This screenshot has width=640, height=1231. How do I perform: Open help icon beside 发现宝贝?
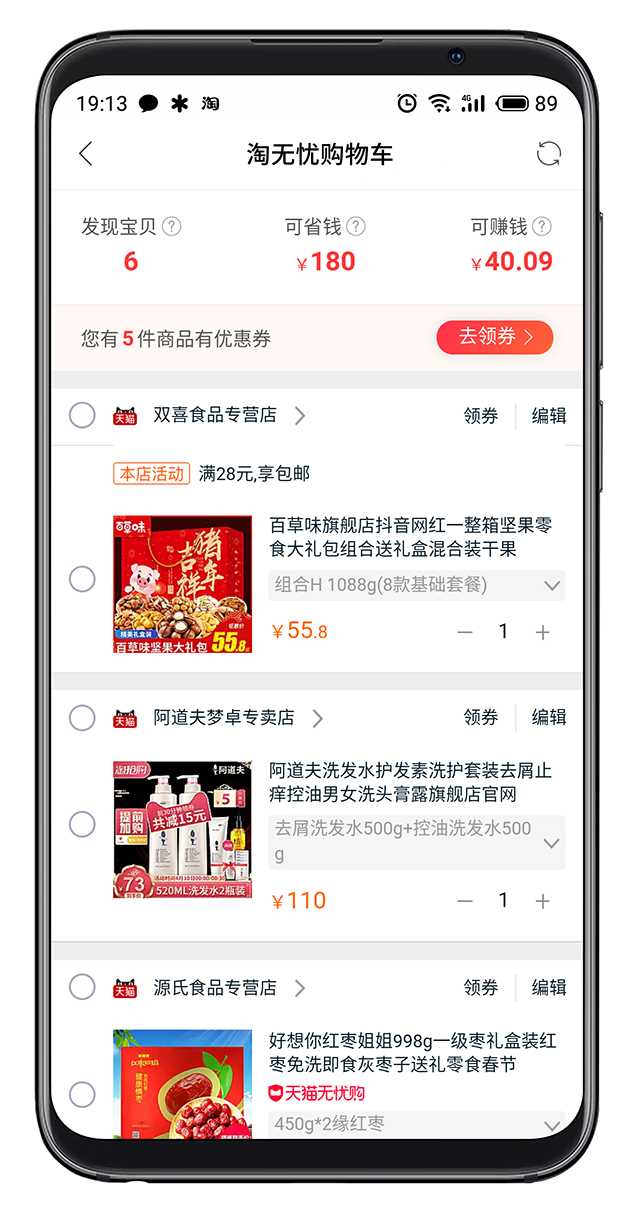172,227
